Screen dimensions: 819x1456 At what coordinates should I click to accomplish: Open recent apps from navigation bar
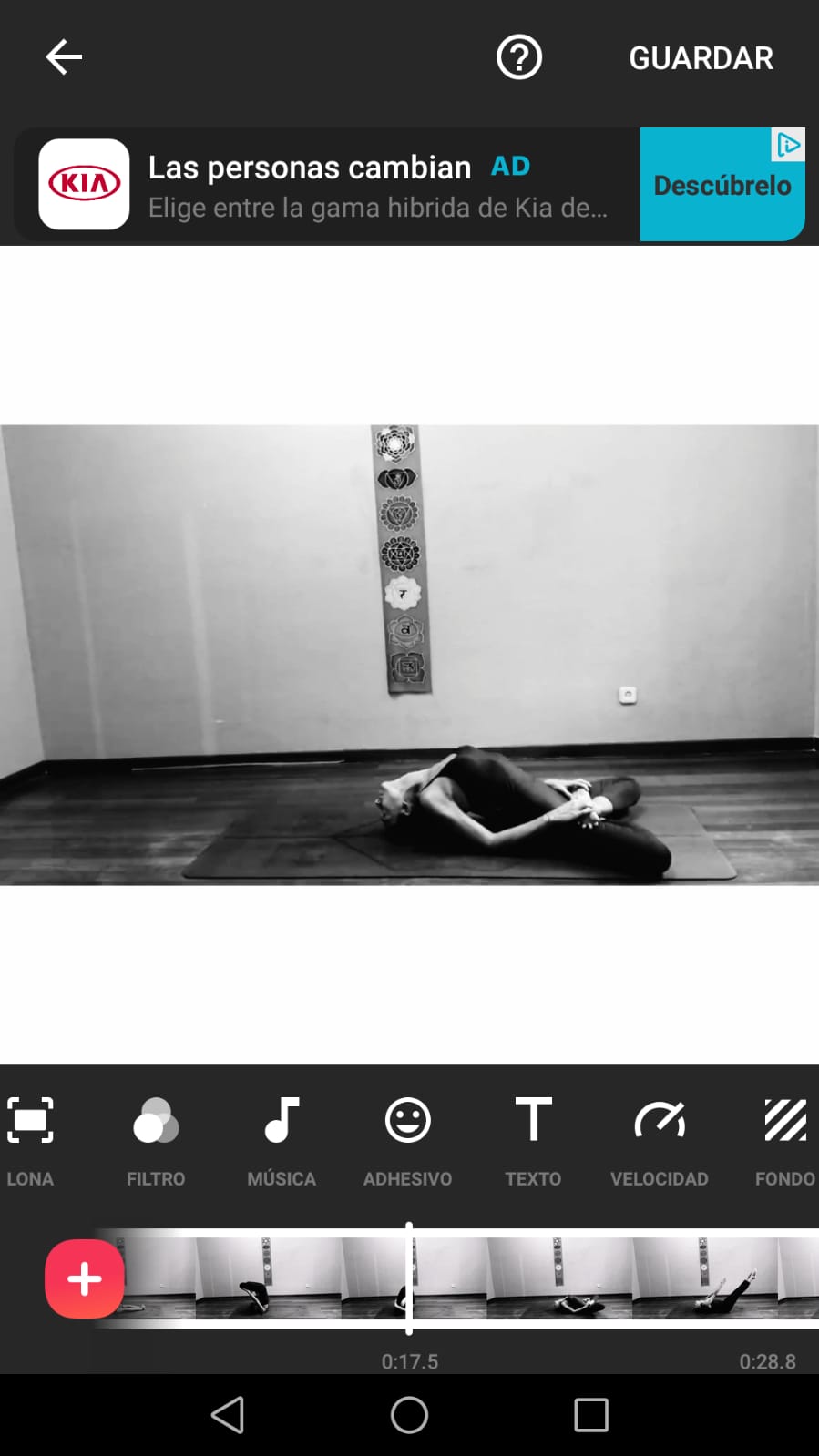click(x=590, y=1415)
